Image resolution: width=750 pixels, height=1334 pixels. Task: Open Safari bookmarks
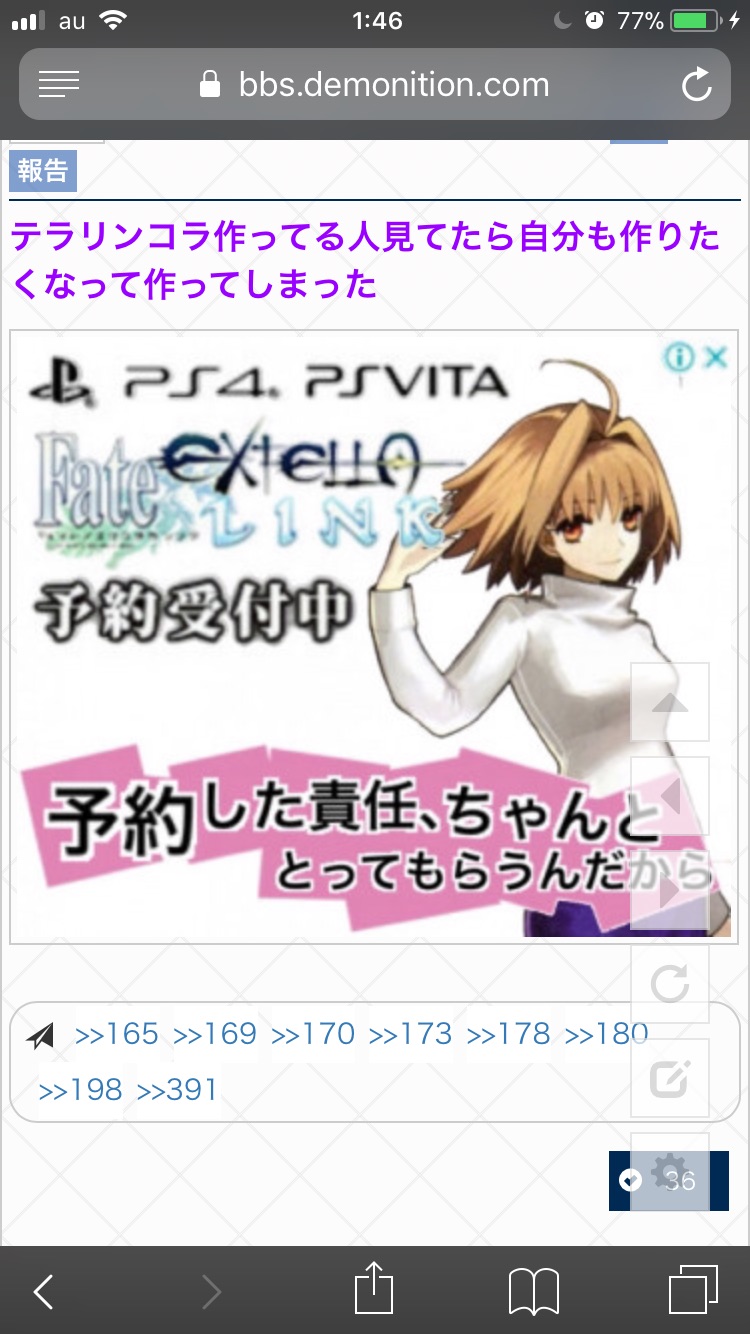pyautogui.click(x=534, y=1292)
